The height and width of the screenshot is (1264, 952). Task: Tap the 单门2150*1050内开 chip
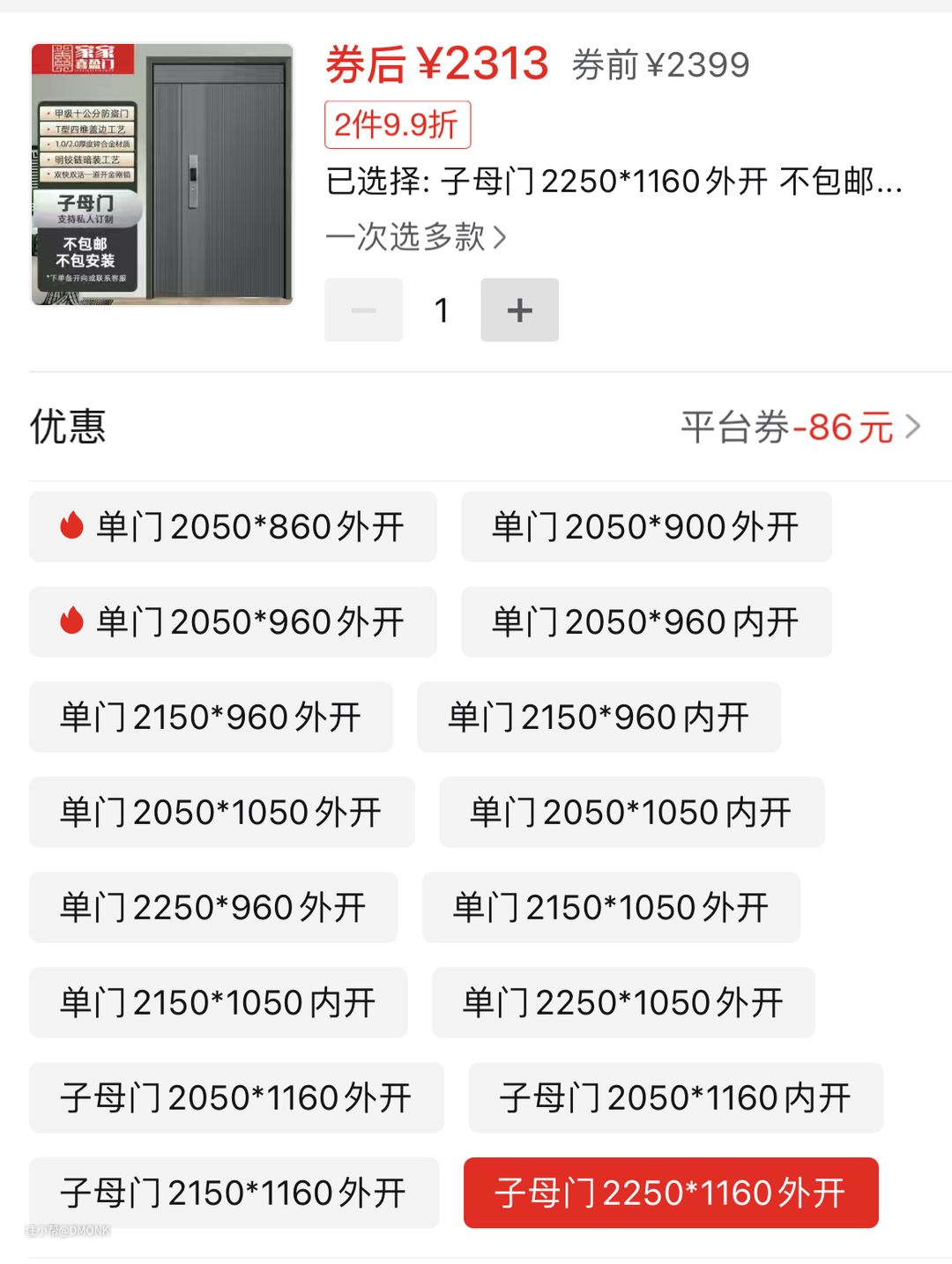click(x=218, y=1003)
